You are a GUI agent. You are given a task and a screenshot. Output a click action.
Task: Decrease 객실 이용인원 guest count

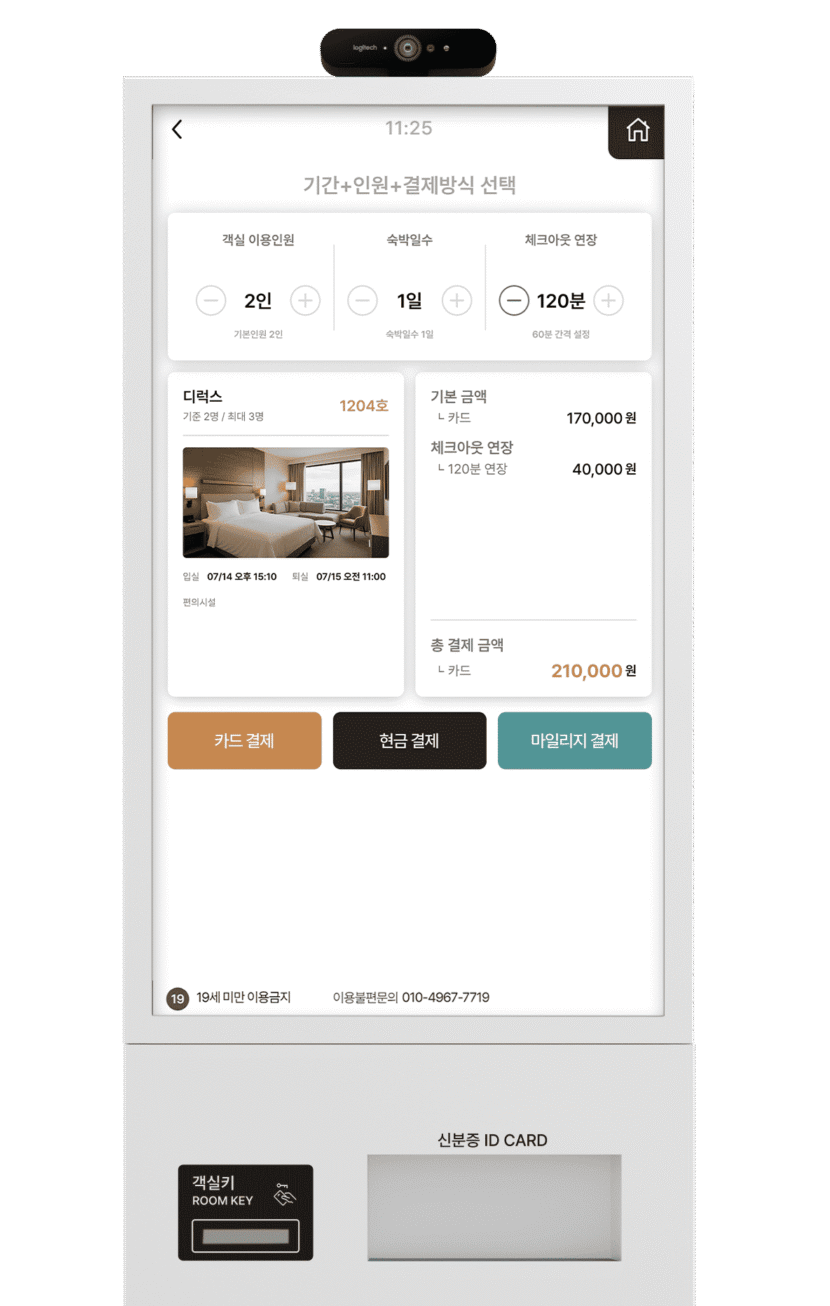pos(211,300)
